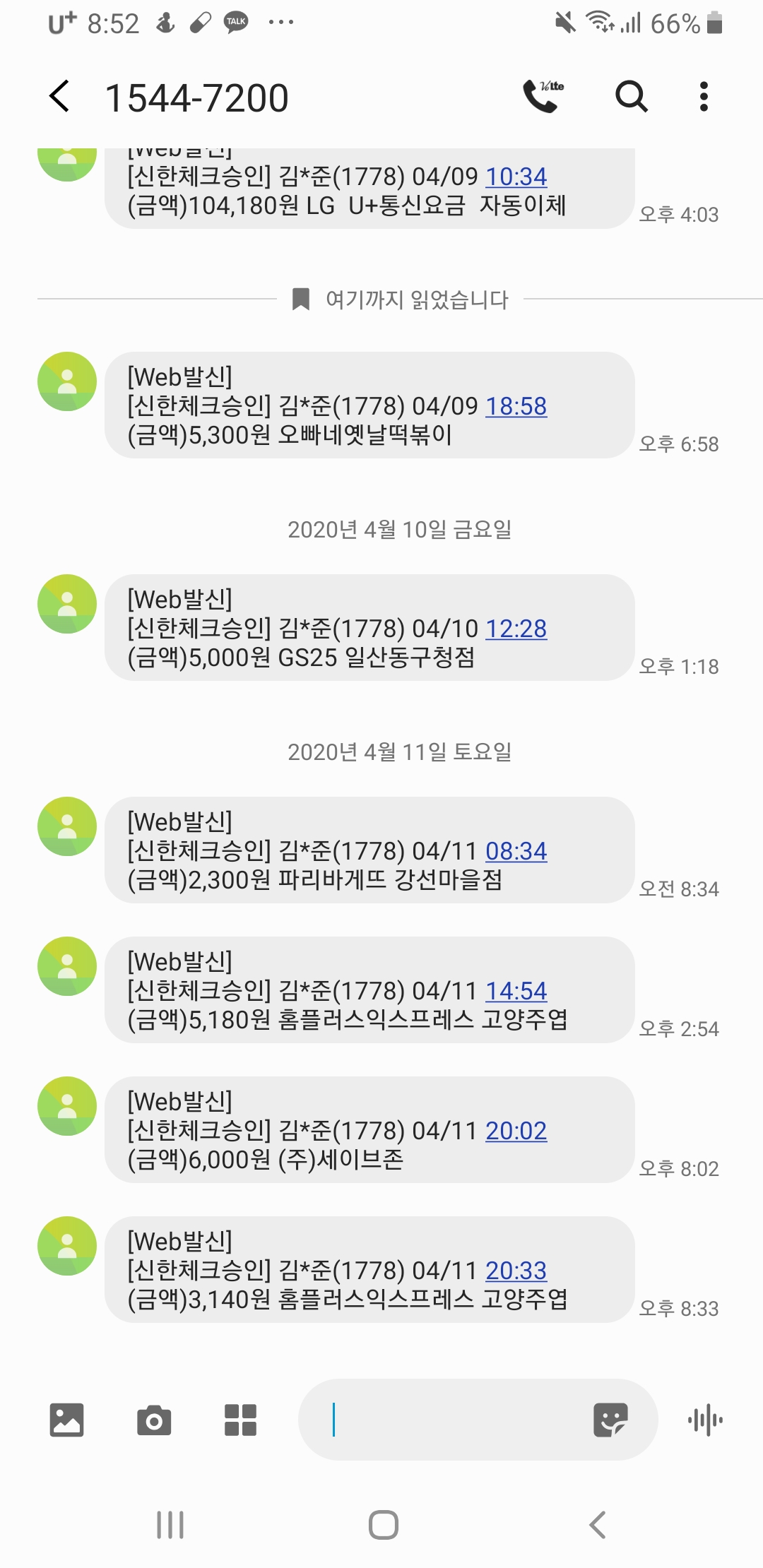Open the sticker picker
This screenshot has width=763, height=1568.
(610, 1420)
